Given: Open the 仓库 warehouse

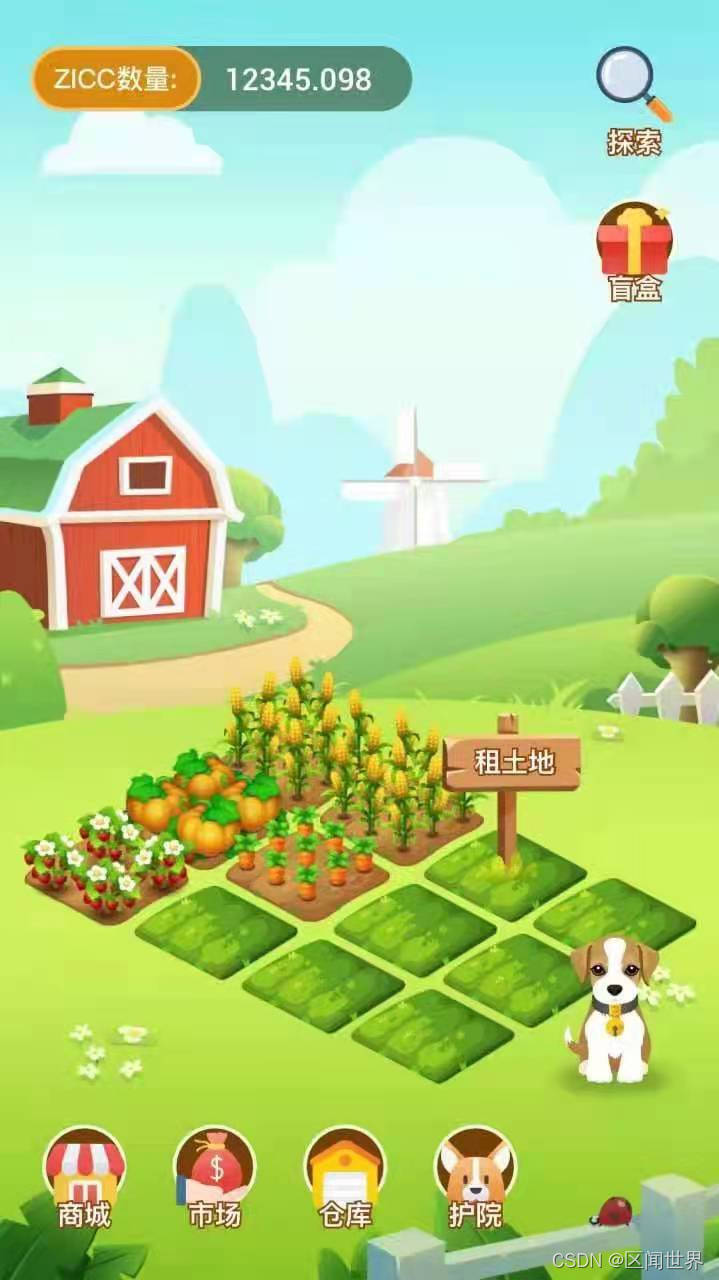Looking at the screenshot, I should point(345,1175).
